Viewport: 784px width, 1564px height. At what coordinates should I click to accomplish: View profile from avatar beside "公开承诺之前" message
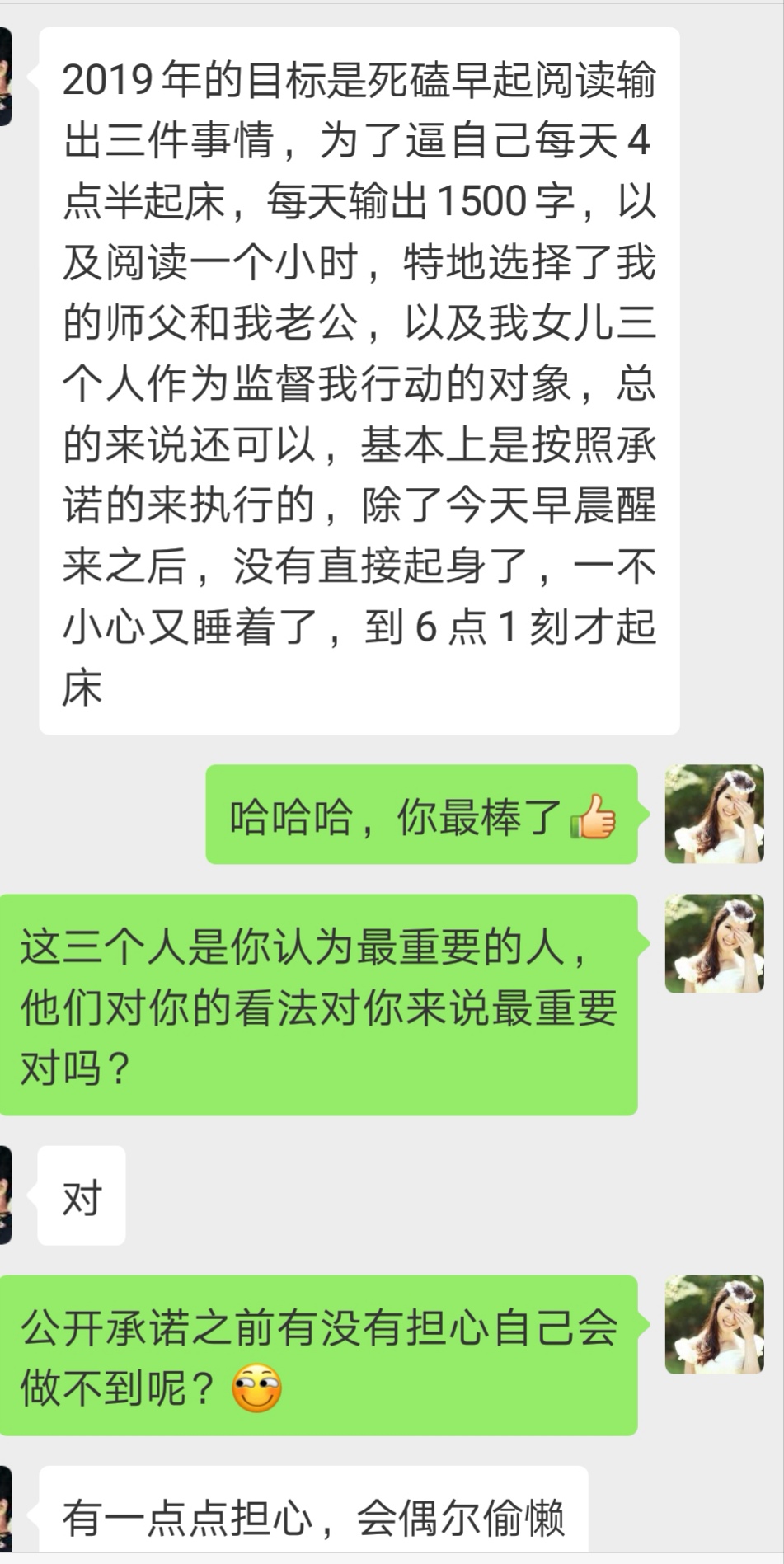(x=714, y=1324)
